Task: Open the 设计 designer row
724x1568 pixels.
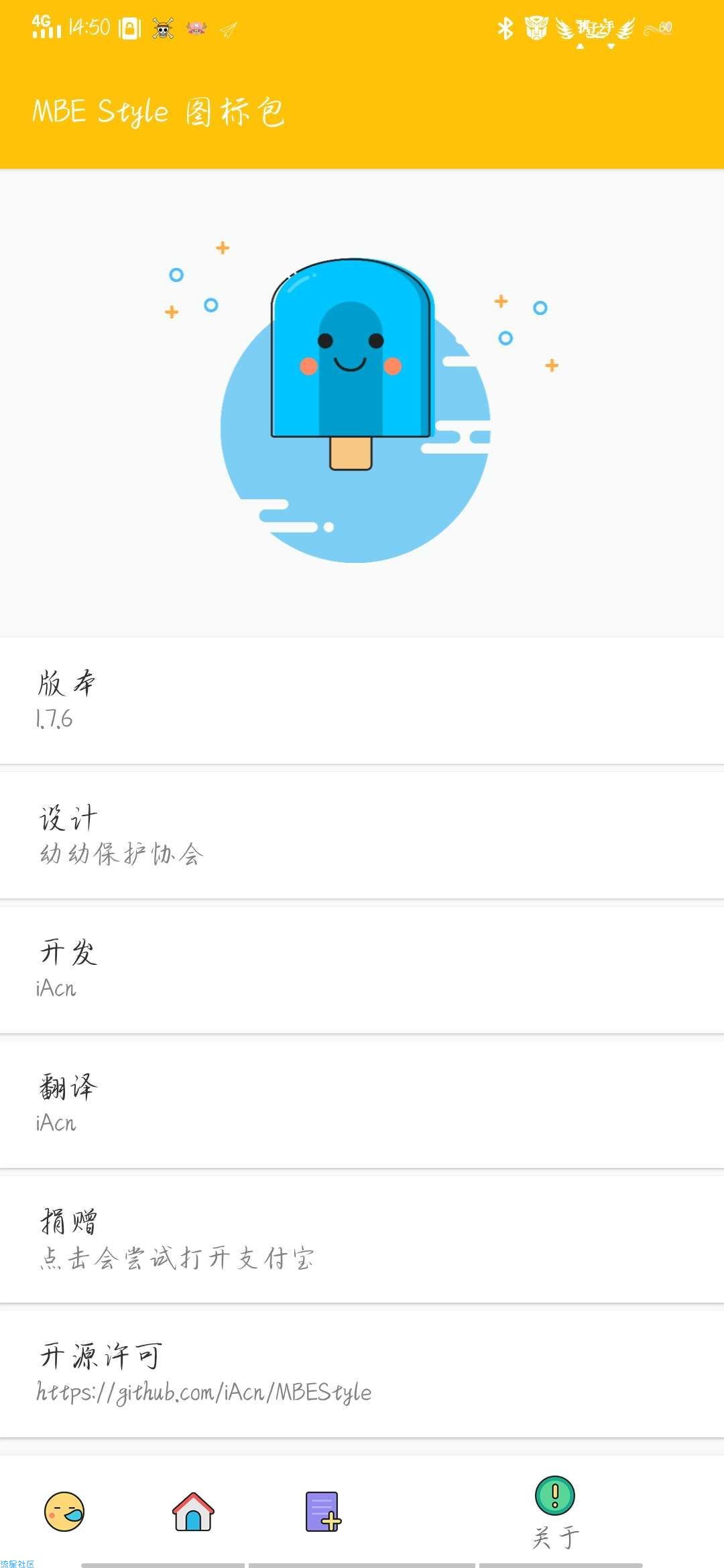Action: click(362, 835)
